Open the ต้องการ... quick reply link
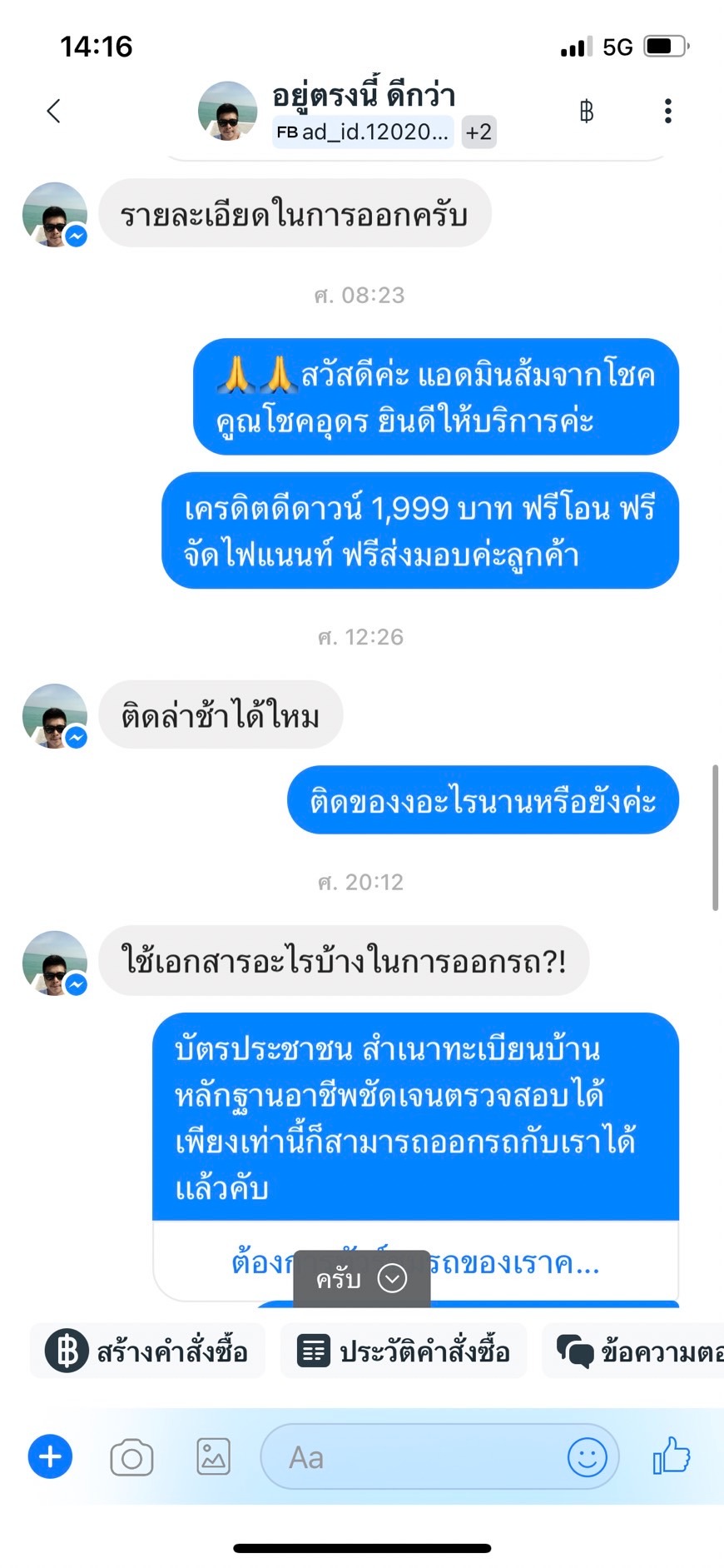724x1568 pixels. [516, 1264]
